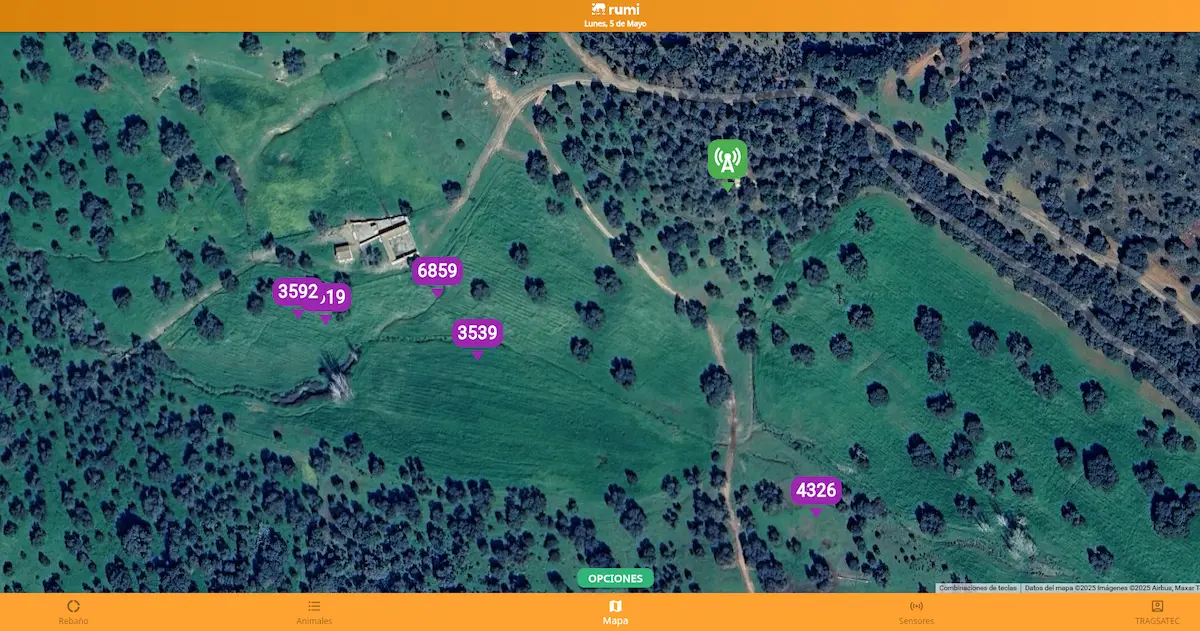Viewport: 1200px width, 631px height.
Task: Tap the OPCIONES button
Action: tap(615, 578)
